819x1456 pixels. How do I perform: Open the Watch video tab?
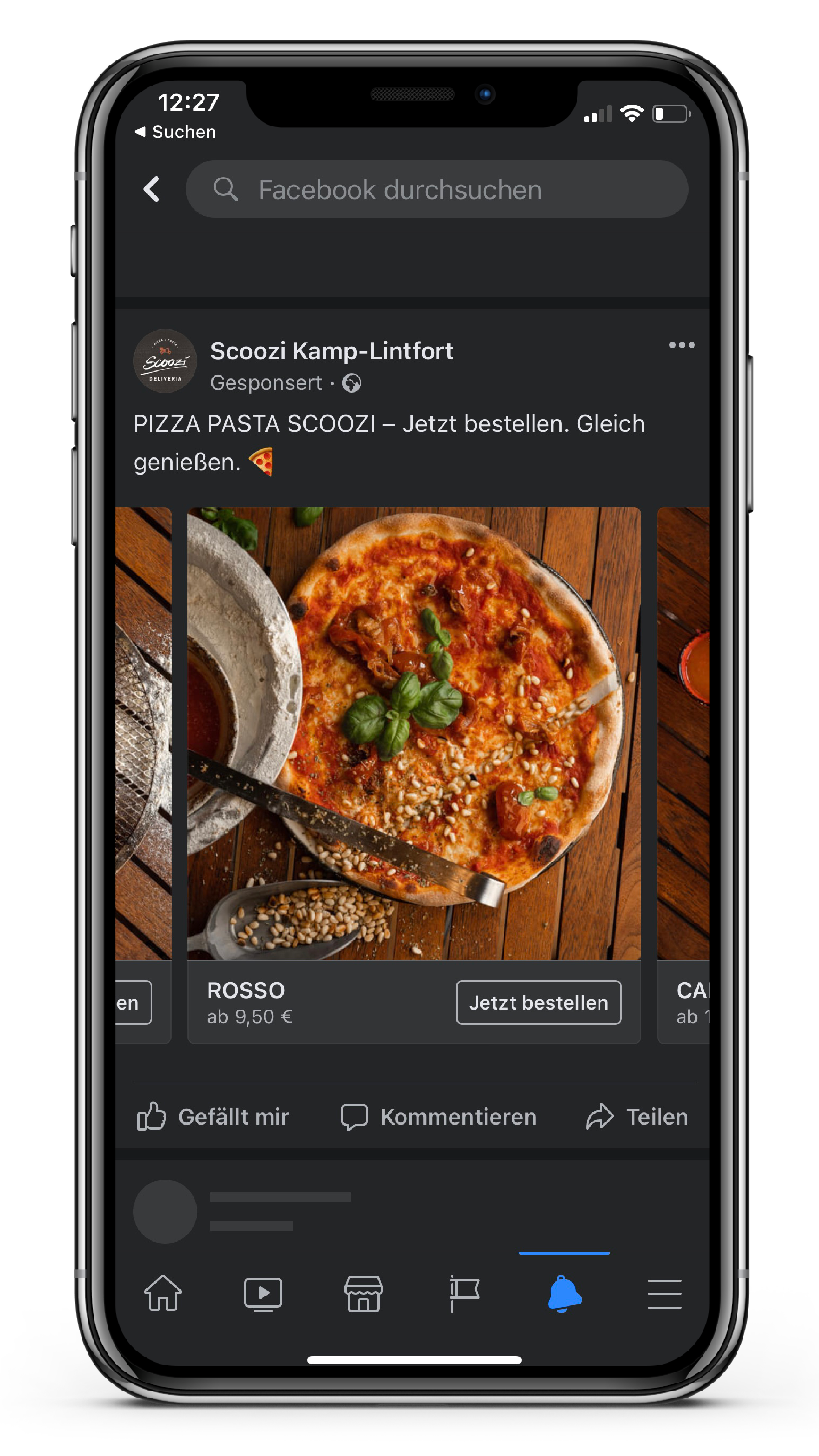tap(263, 1294)
